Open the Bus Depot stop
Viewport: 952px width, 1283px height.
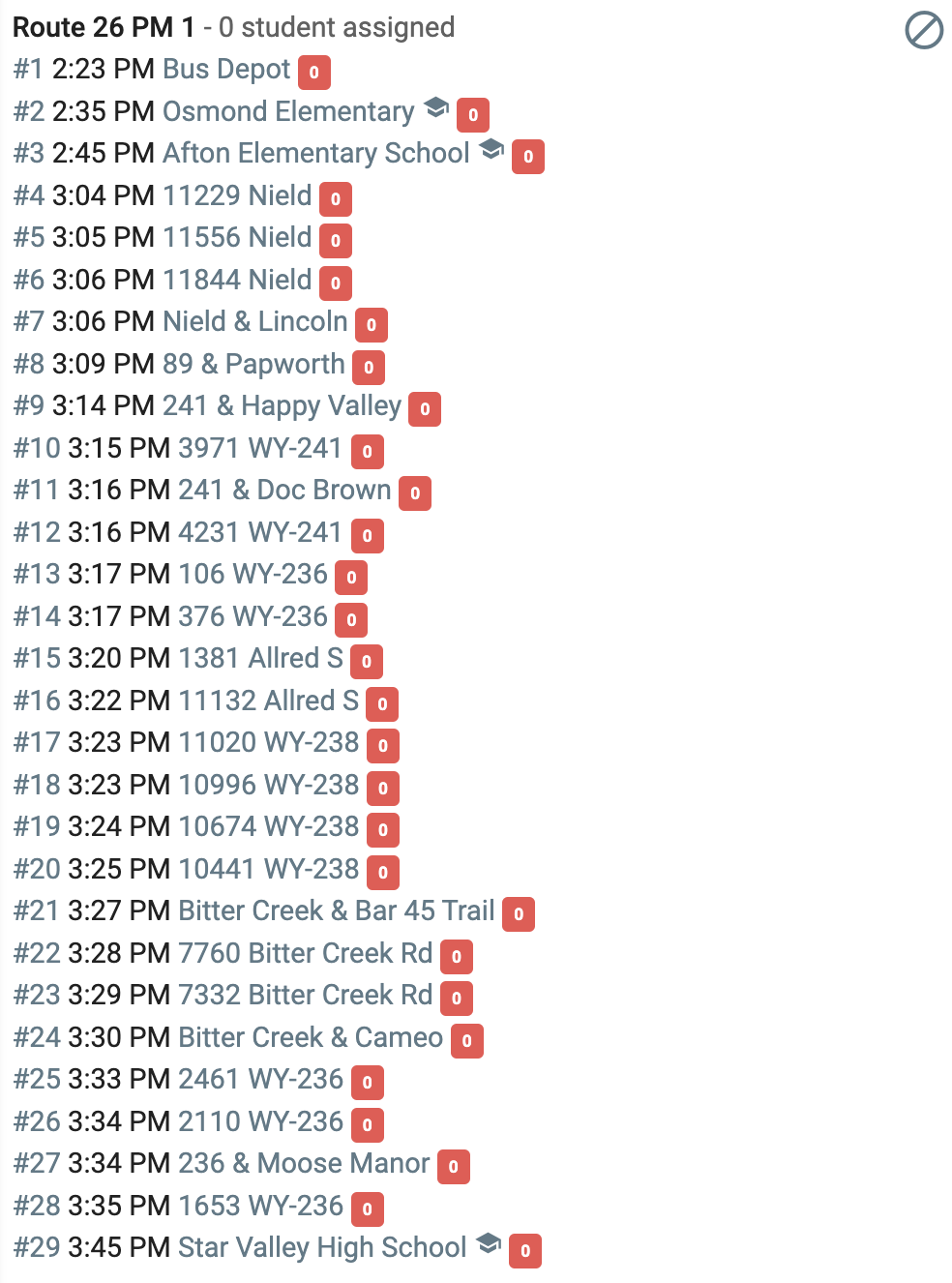tap(225, 70)
